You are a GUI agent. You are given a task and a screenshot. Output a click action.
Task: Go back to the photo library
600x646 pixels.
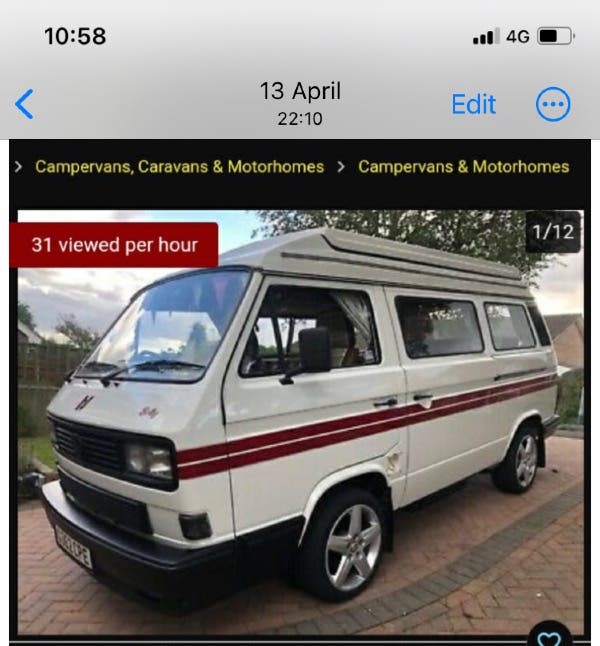click(25, 104)
